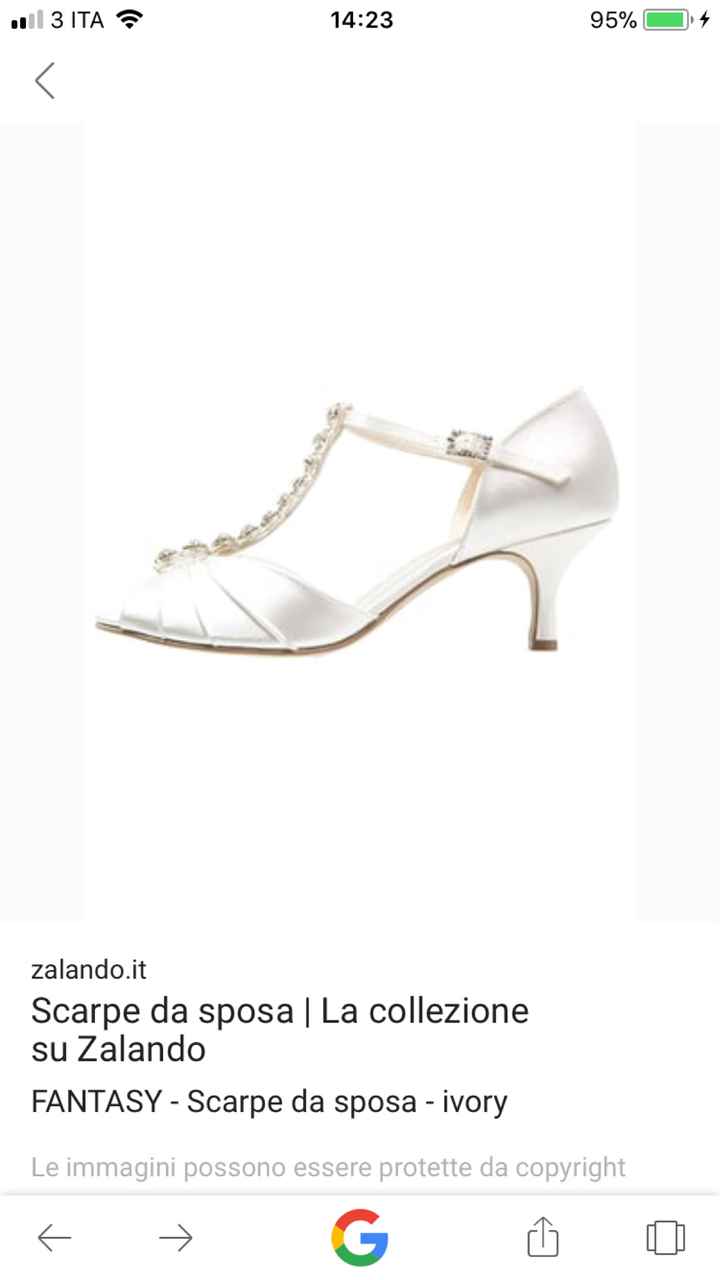Open the zalando.it source link
Viewport: 720px width, 1280px height.
(x=89, y=968)
